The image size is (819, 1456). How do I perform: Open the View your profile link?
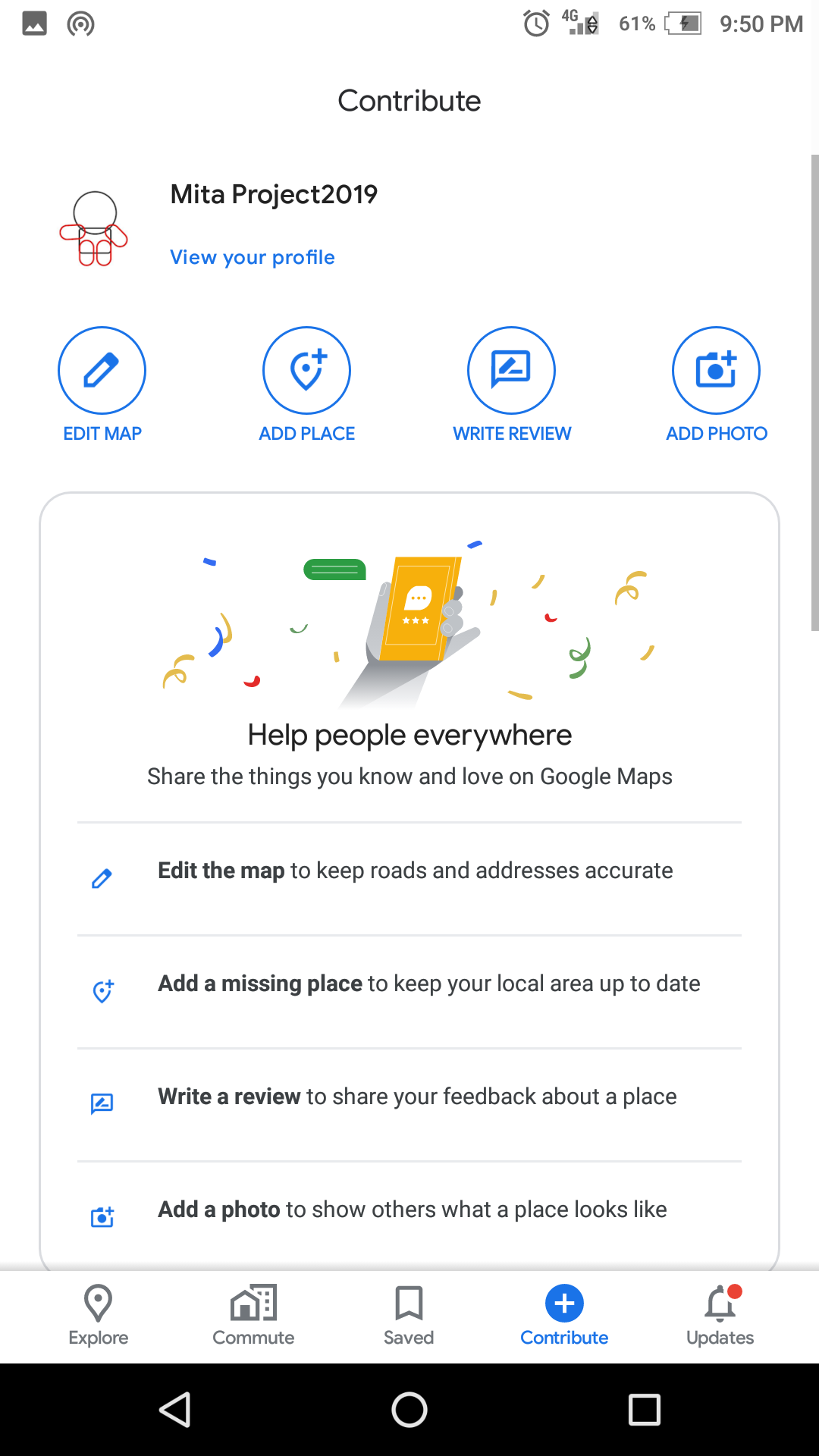[x=252, y=257]
